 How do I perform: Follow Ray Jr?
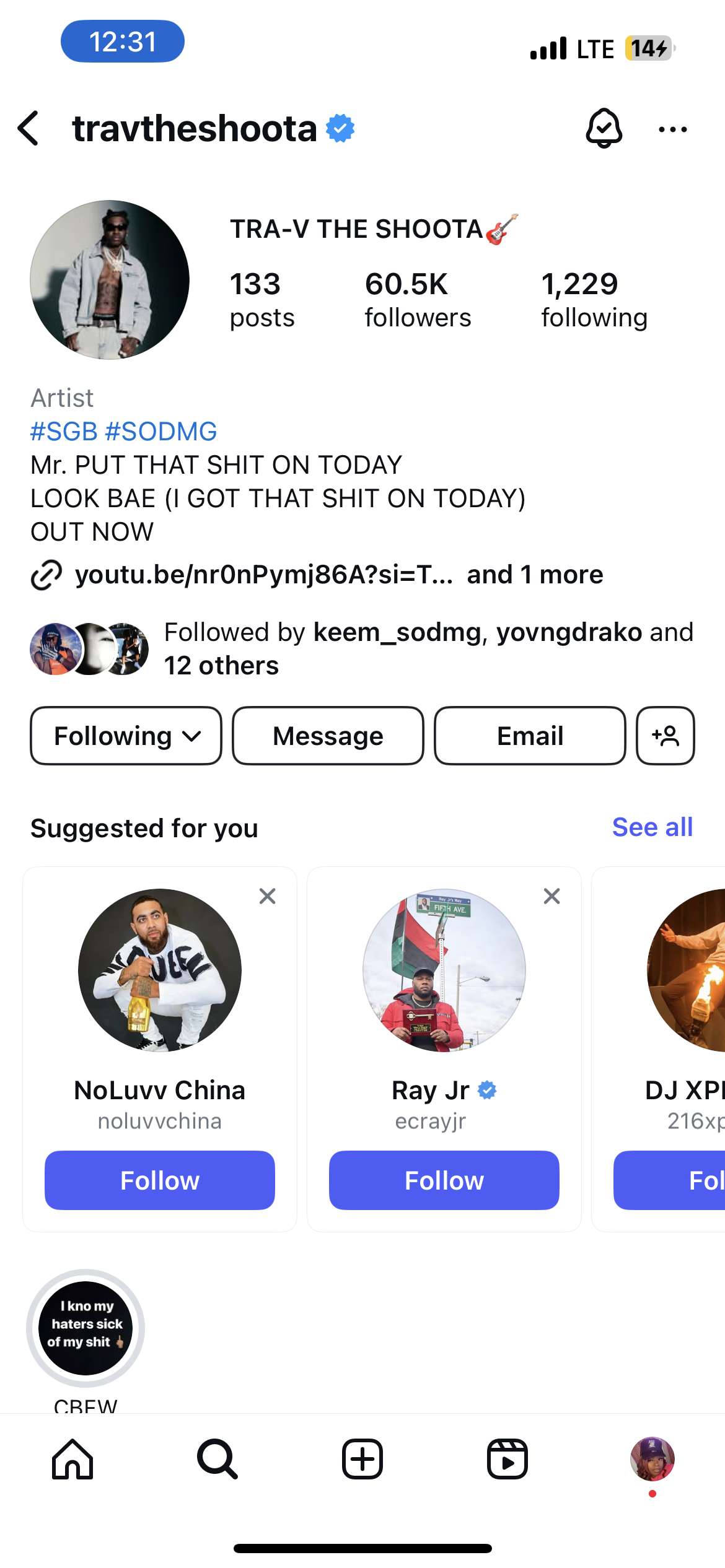[x=444, y=1180]
